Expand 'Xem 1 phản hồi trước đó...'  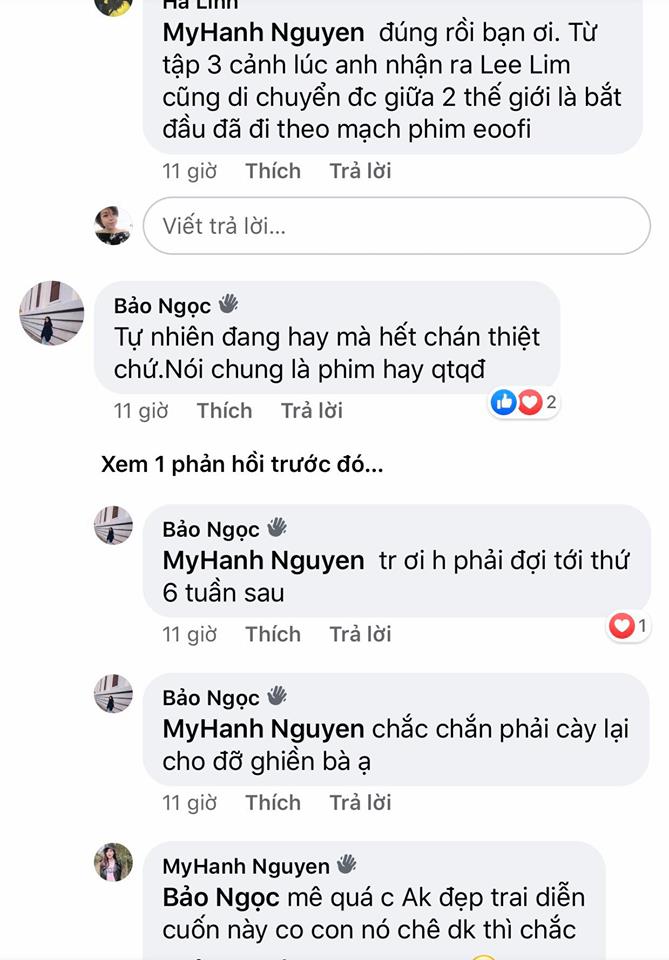click(242, 465)
